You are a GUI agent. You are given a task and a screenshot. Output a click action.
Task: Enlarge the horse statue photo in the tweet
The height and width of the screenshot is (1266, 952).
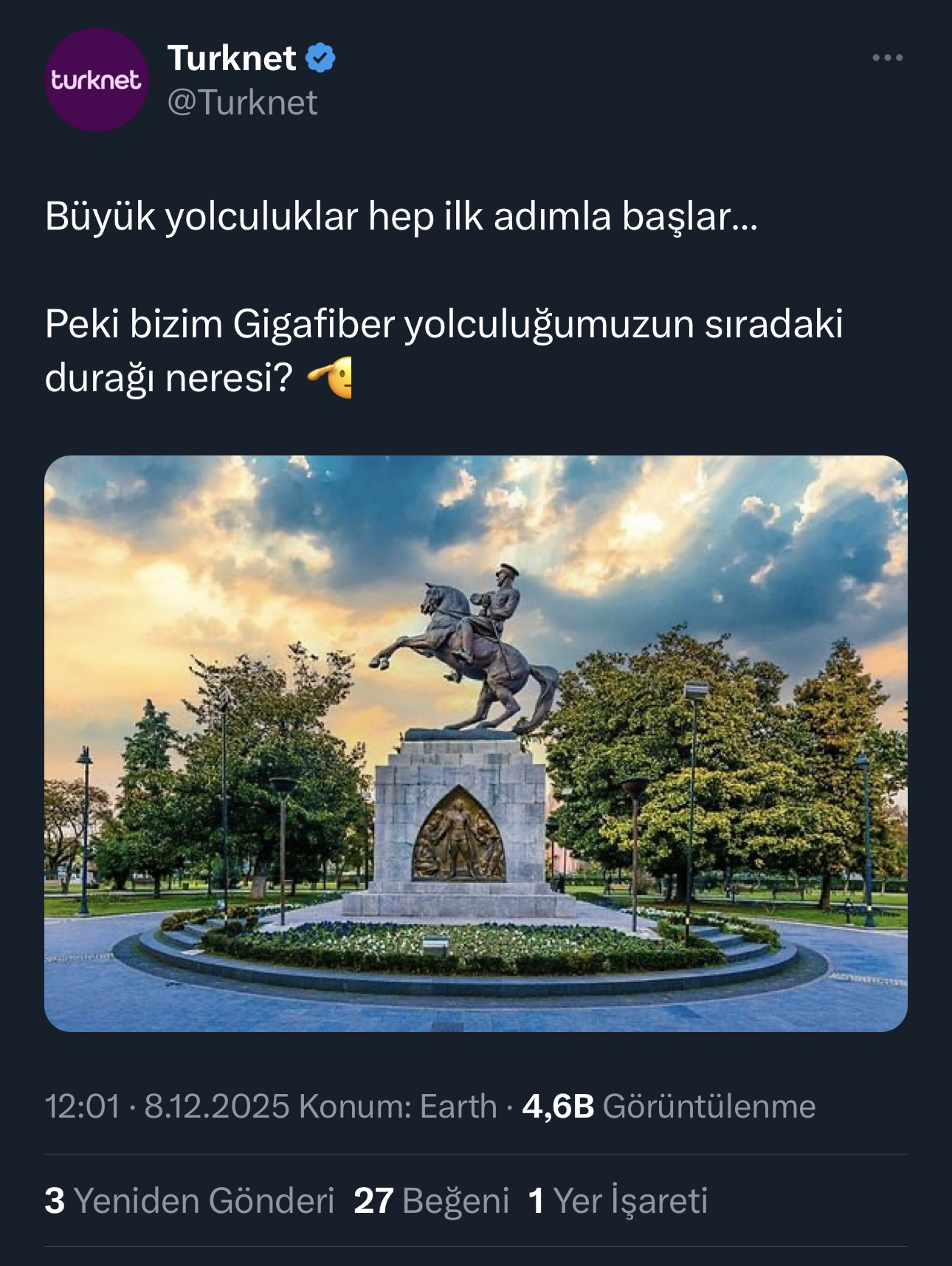point(475,743)
